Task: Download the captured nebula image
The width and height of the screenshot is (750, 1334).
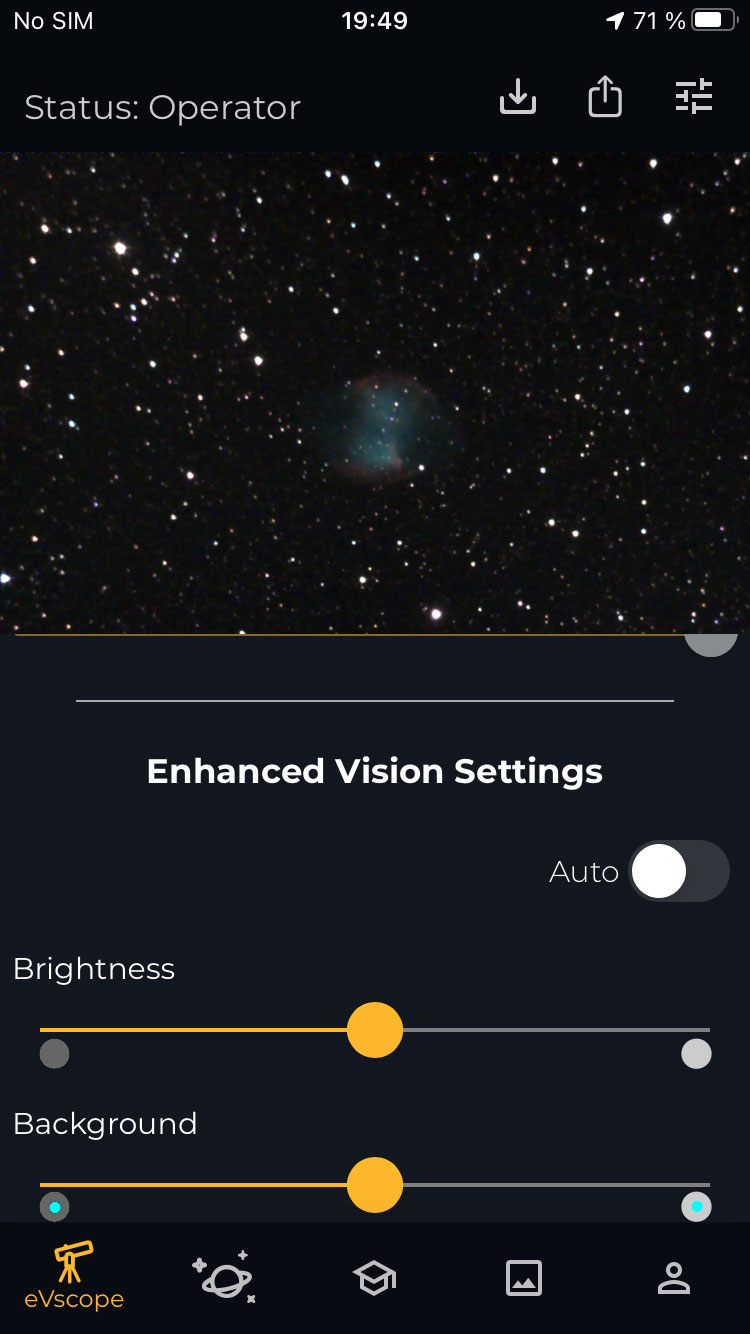Action: [x=518, y=98]
